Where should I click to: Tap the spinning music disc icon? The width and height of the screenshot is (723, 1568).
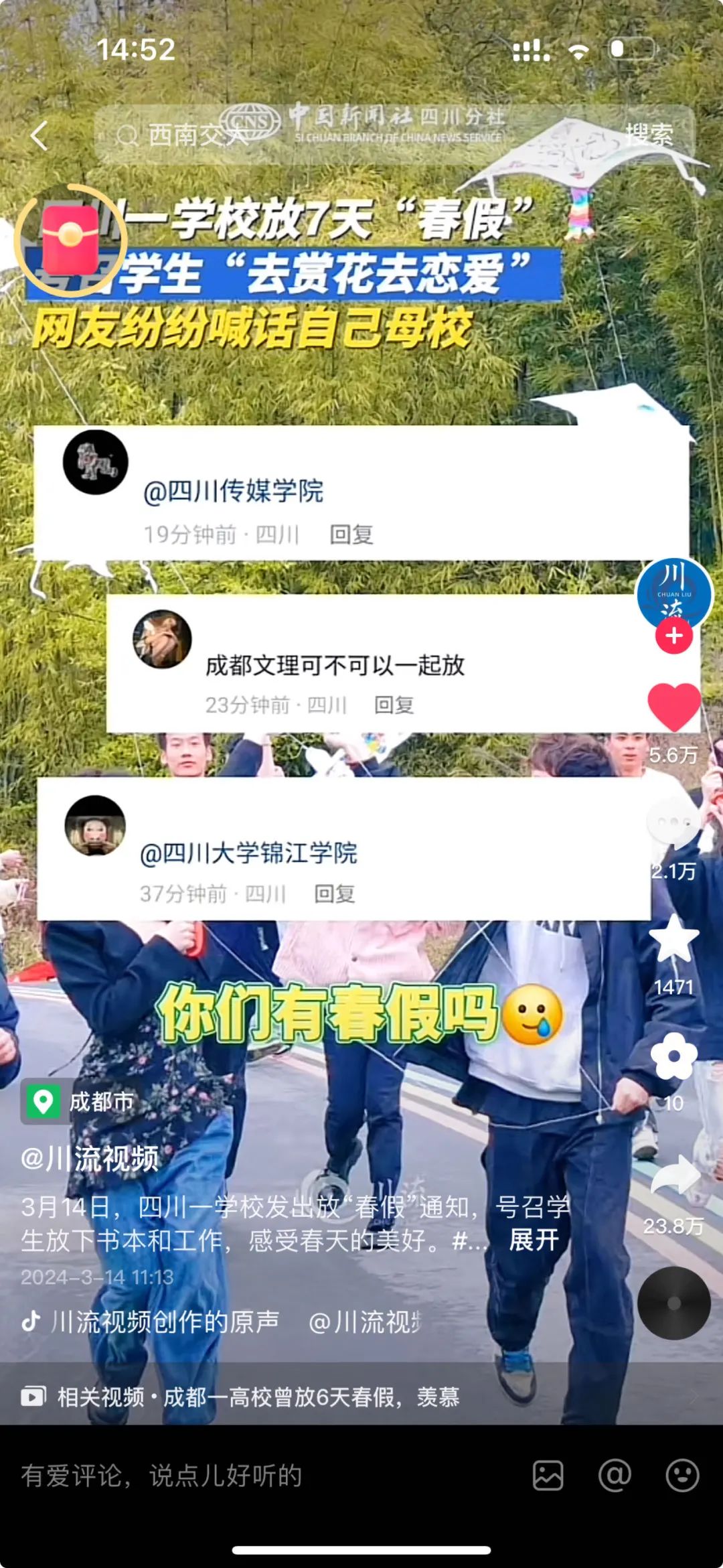click(x=674, y=1301)
